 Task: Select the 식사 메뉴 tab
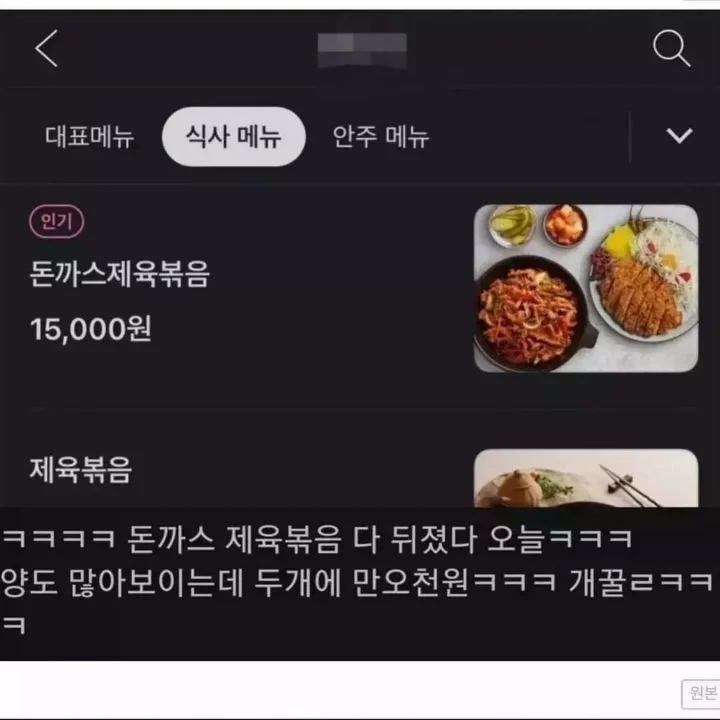tap(233, 137)
